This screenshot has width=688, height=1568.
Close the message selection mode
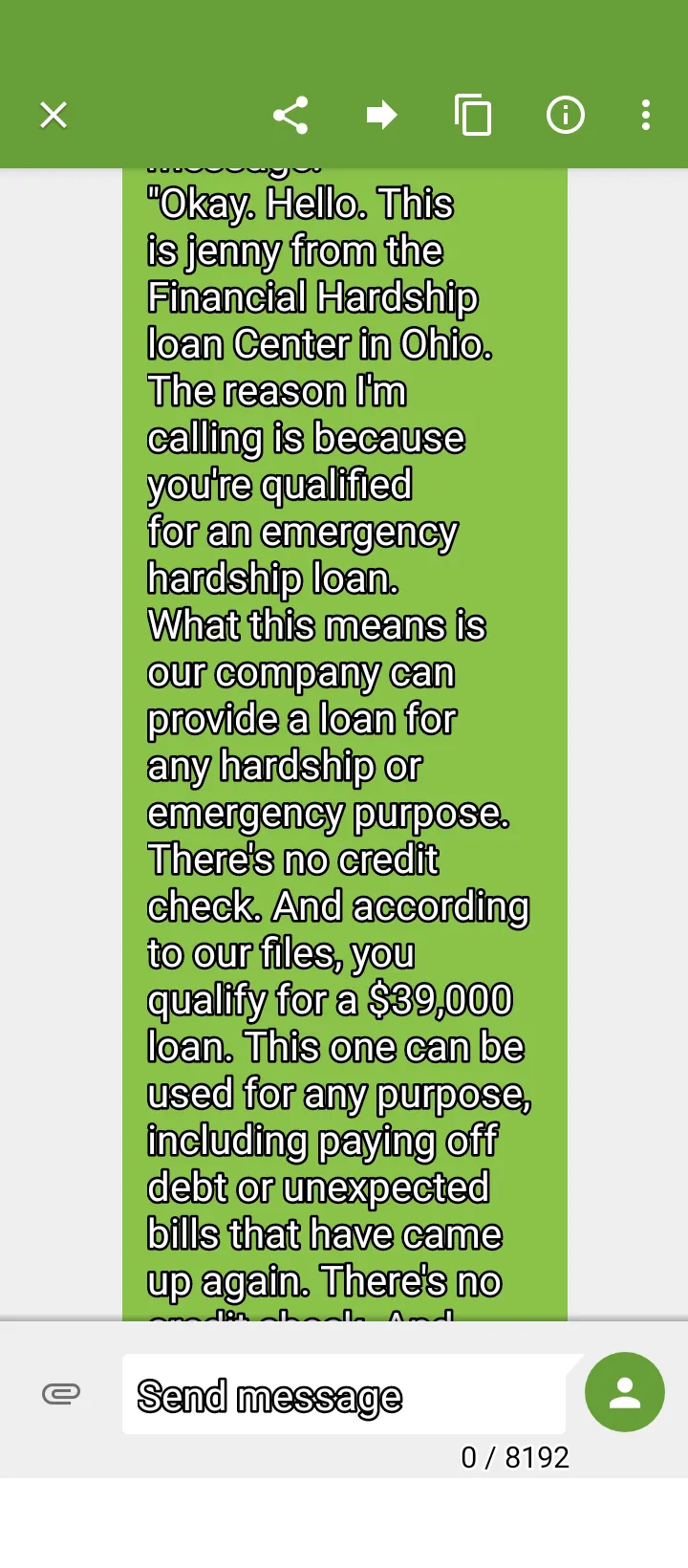54,116
